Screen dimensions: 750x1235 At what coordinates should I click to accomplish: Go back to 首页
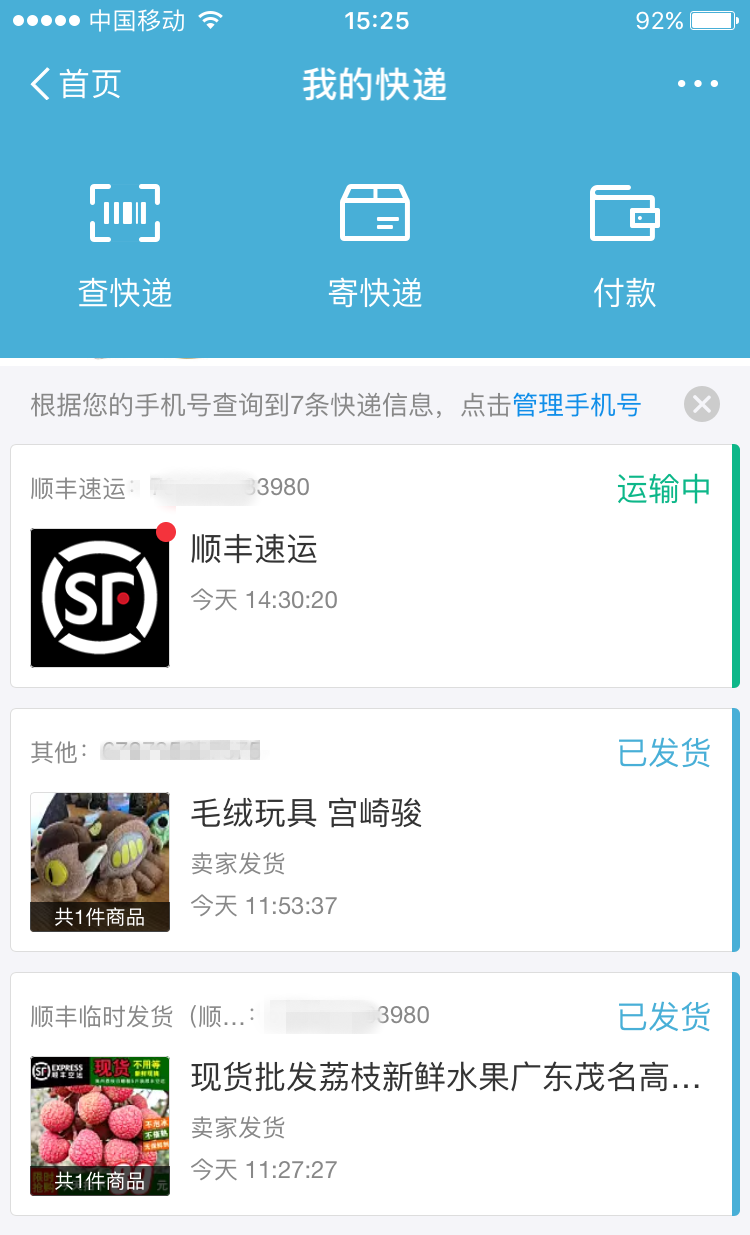(75, 84)
